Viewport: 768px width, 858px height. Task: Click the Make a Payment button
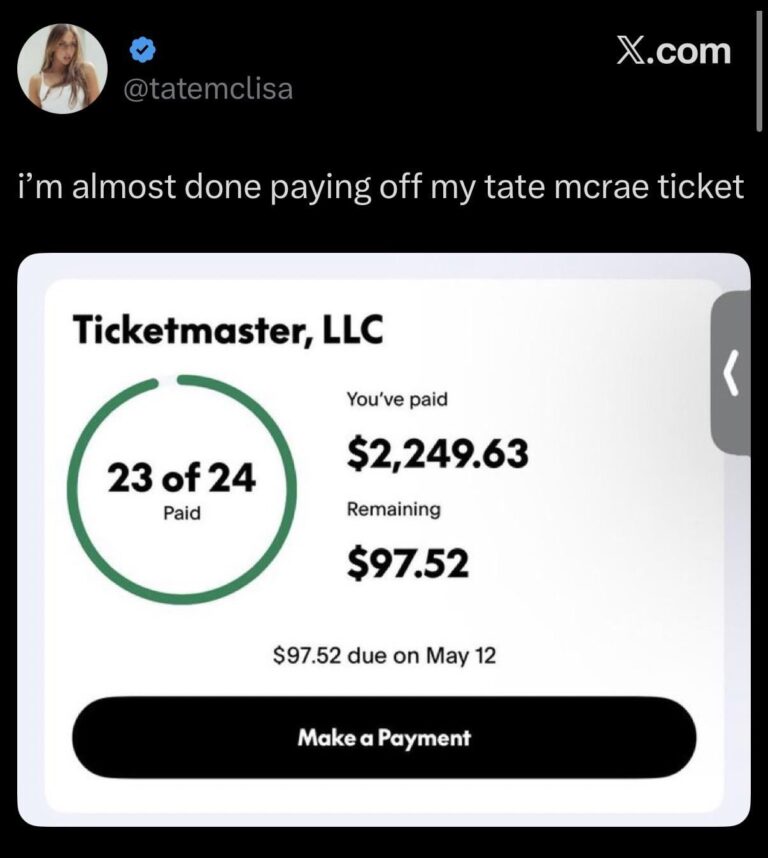[383, 740]
